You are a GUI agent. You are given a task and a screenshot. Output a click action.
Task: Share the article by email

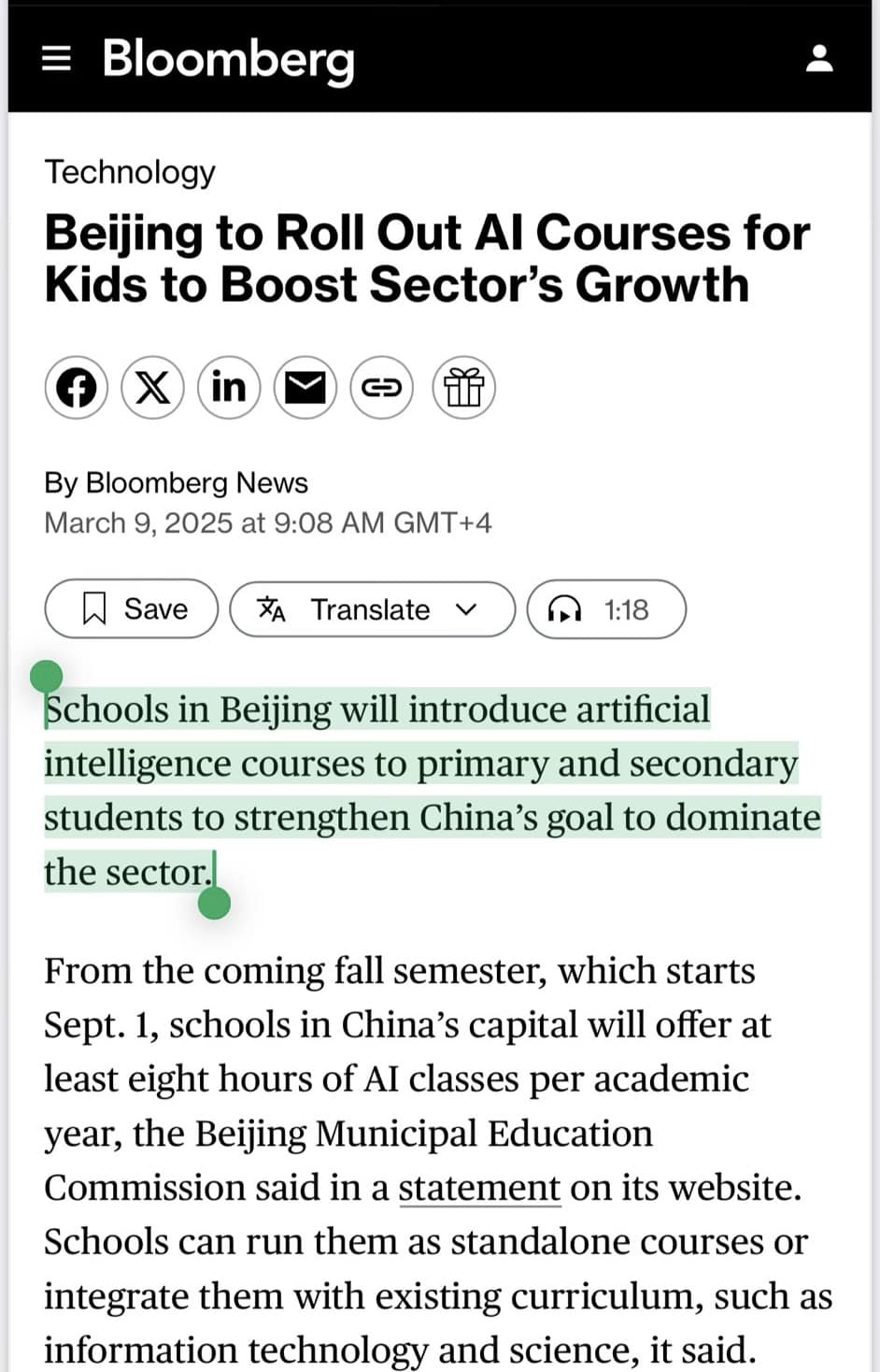coord(305,387)
